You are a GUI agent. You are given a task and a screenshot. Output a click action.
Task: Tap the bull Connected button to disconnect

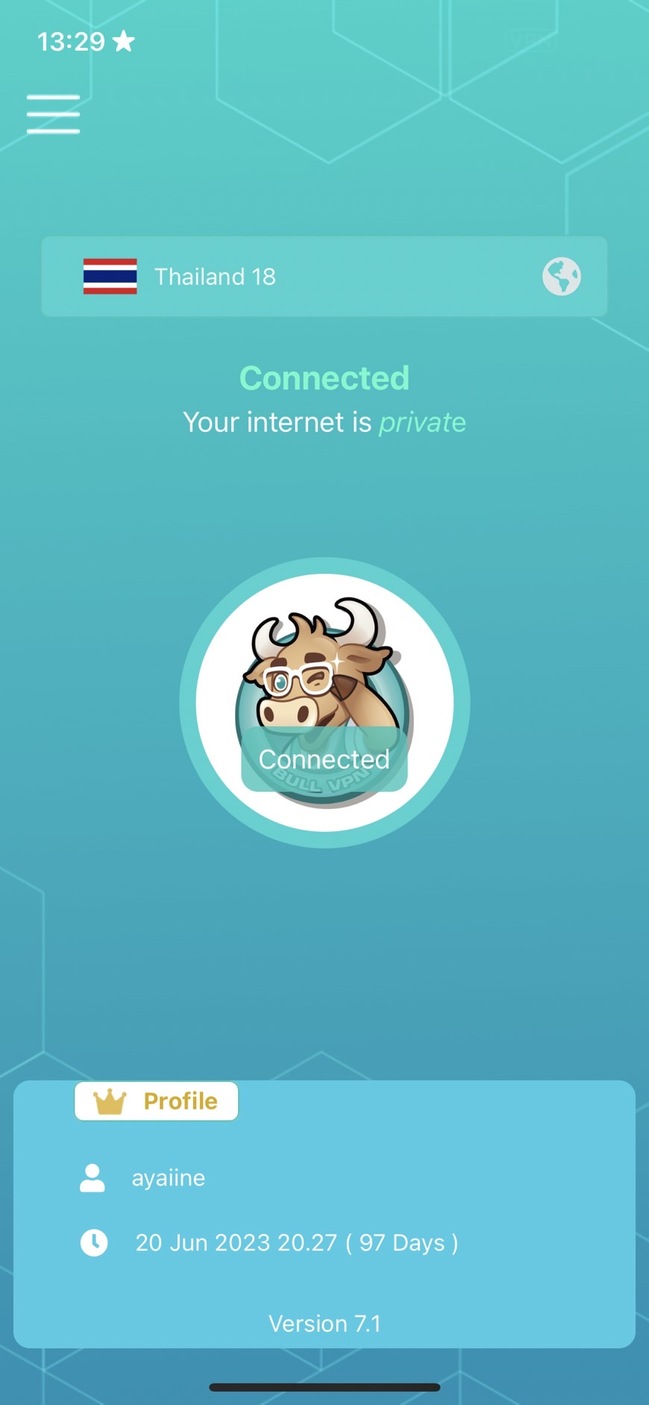click(324, 703)
